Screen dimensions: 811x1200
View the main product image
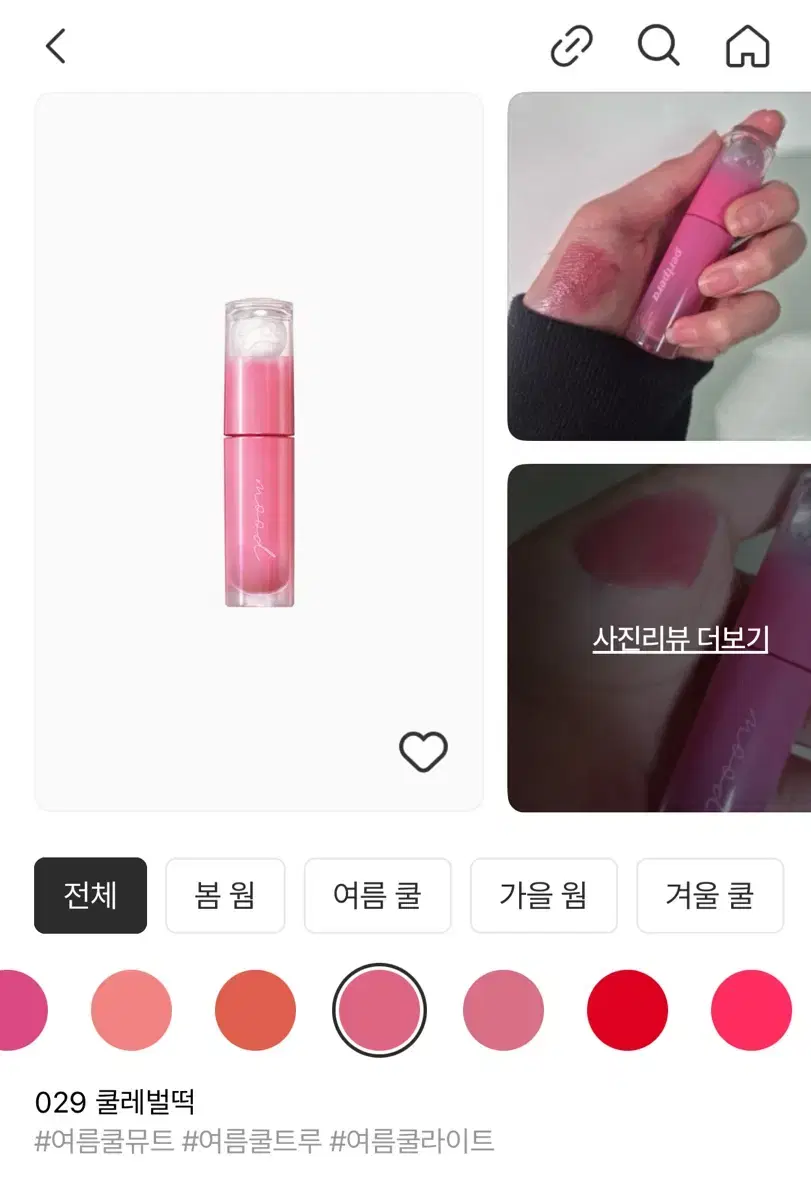point(258,450)
